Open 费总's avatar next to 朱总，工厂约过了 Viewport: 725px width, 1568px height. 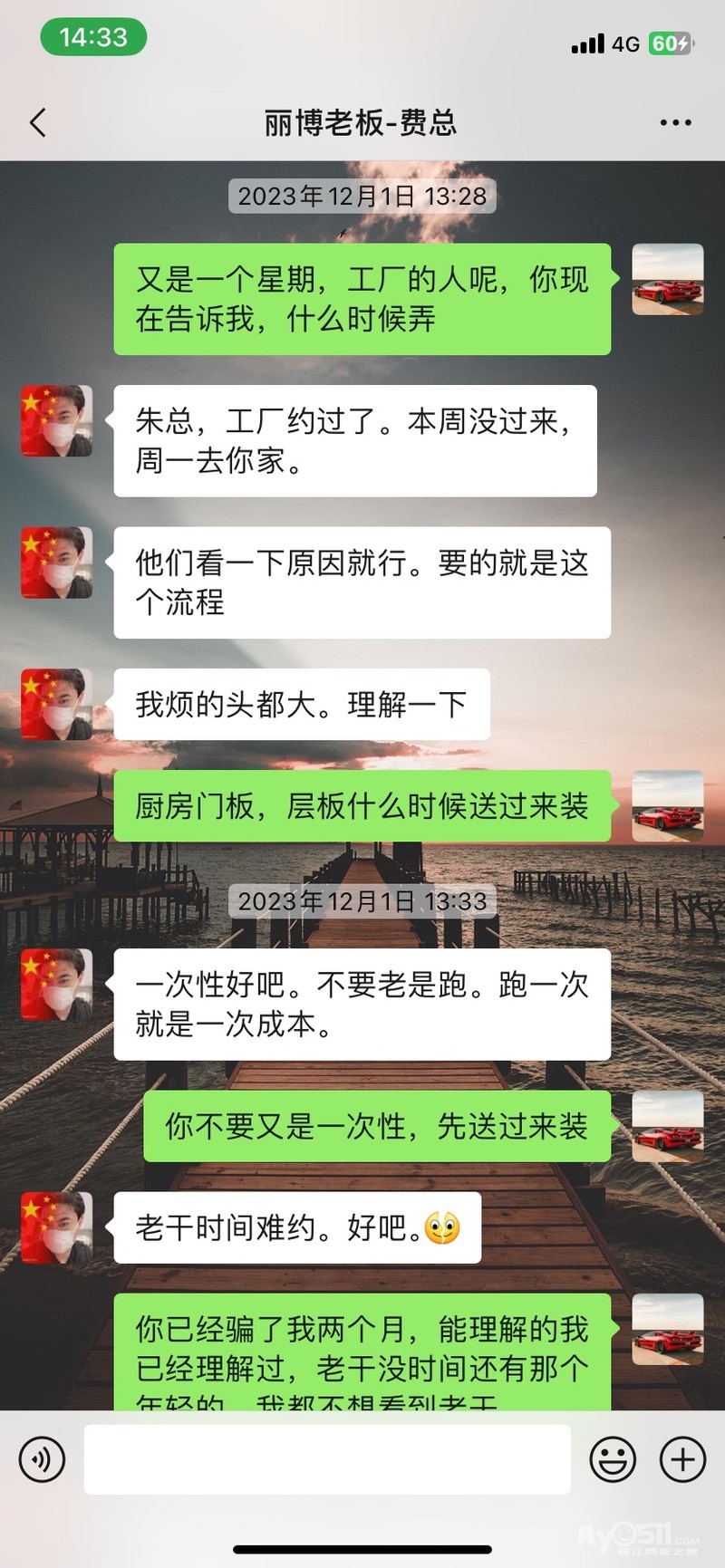(56, 421)
